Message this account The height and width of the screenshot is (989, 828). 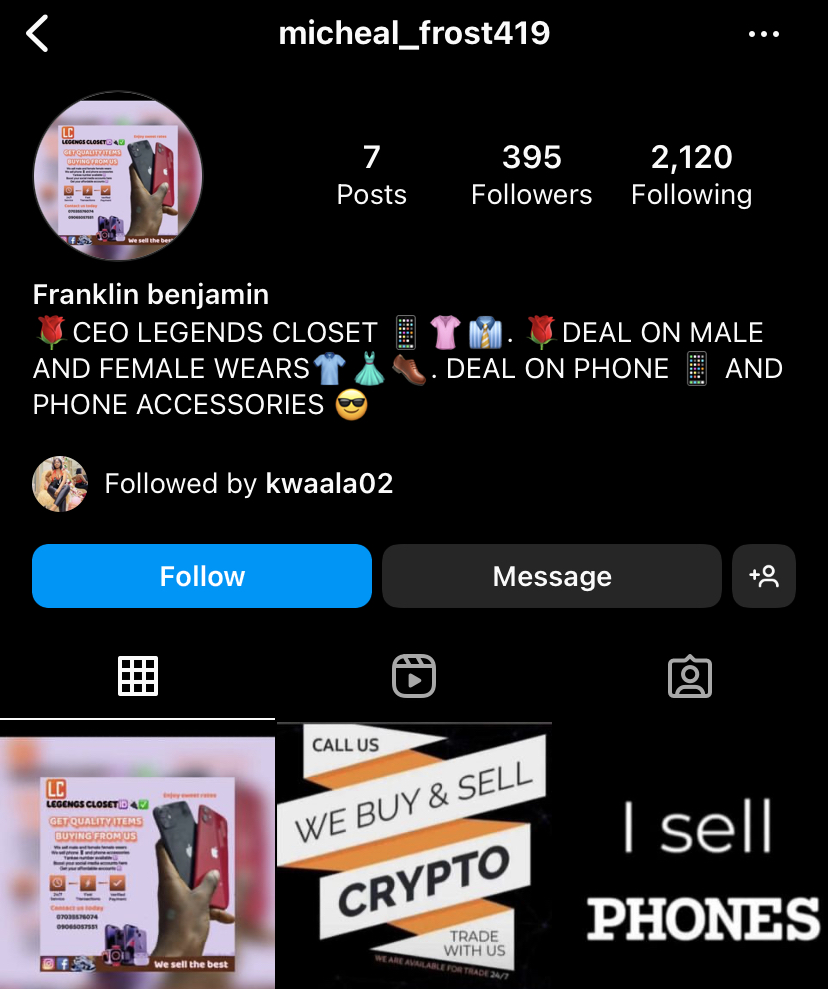tap(551, 576)
